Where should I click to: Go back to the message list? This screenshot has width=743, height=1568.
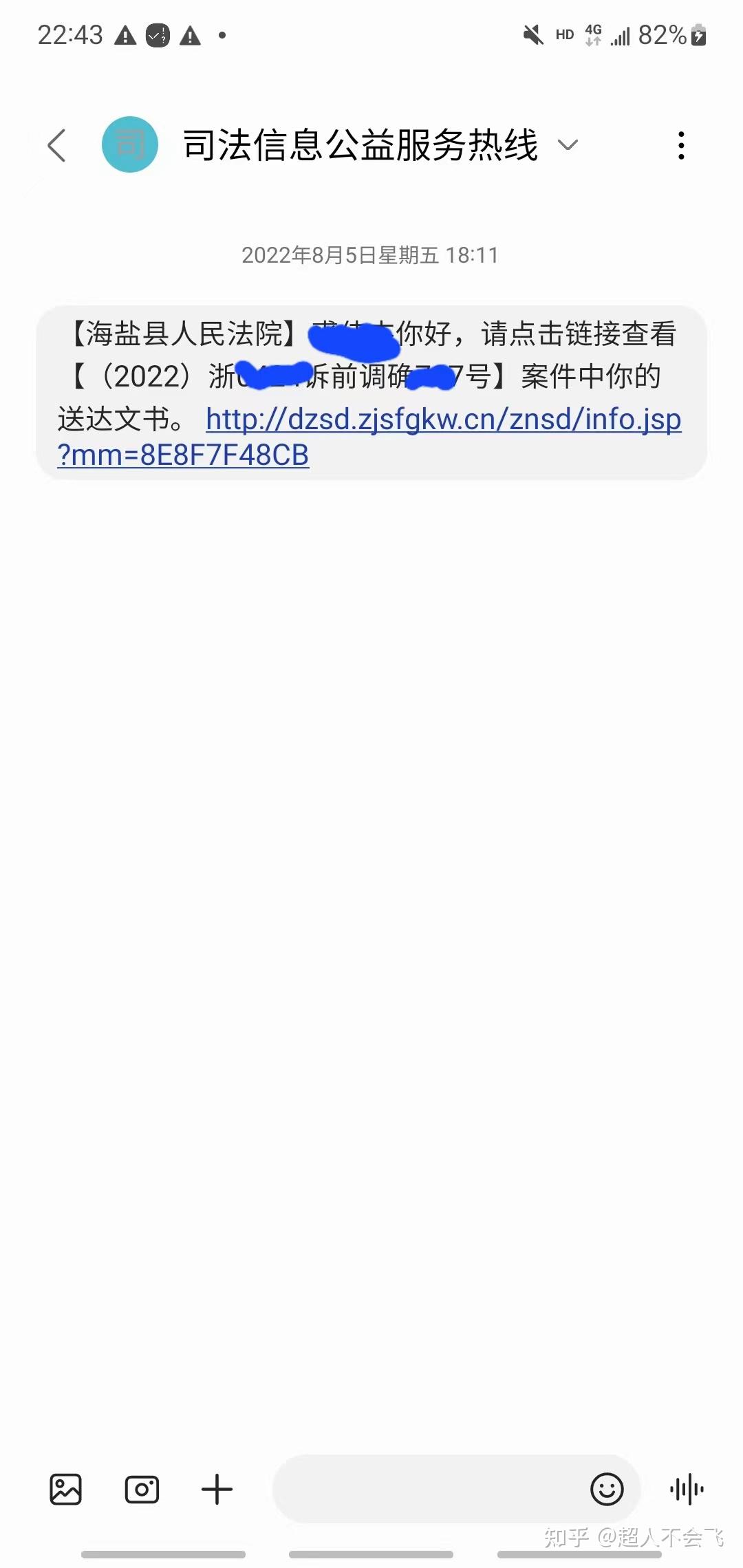(x=57, y=146)
